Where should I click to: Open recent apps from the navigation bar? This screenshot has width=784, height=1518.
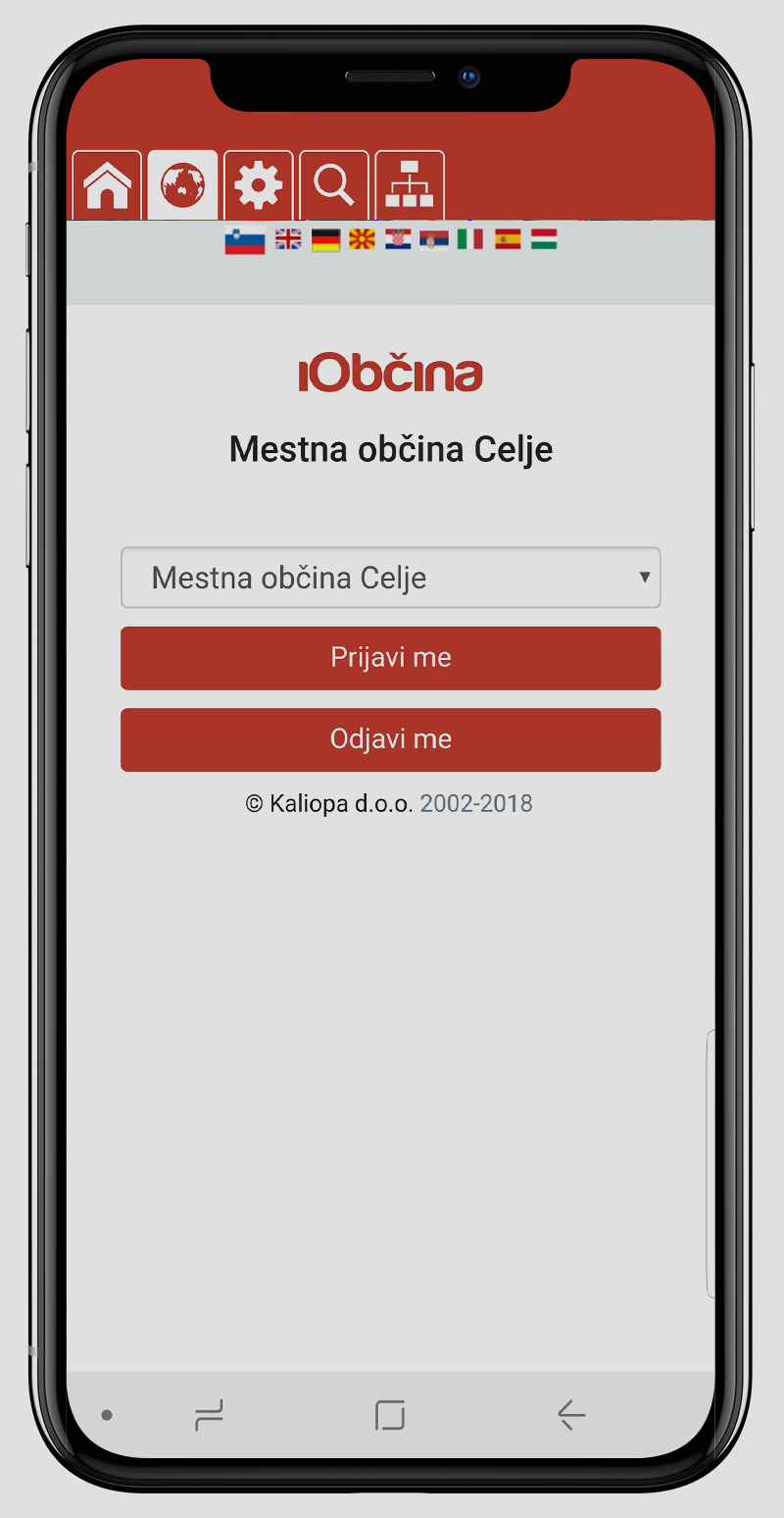click(x=209, y=1415)
